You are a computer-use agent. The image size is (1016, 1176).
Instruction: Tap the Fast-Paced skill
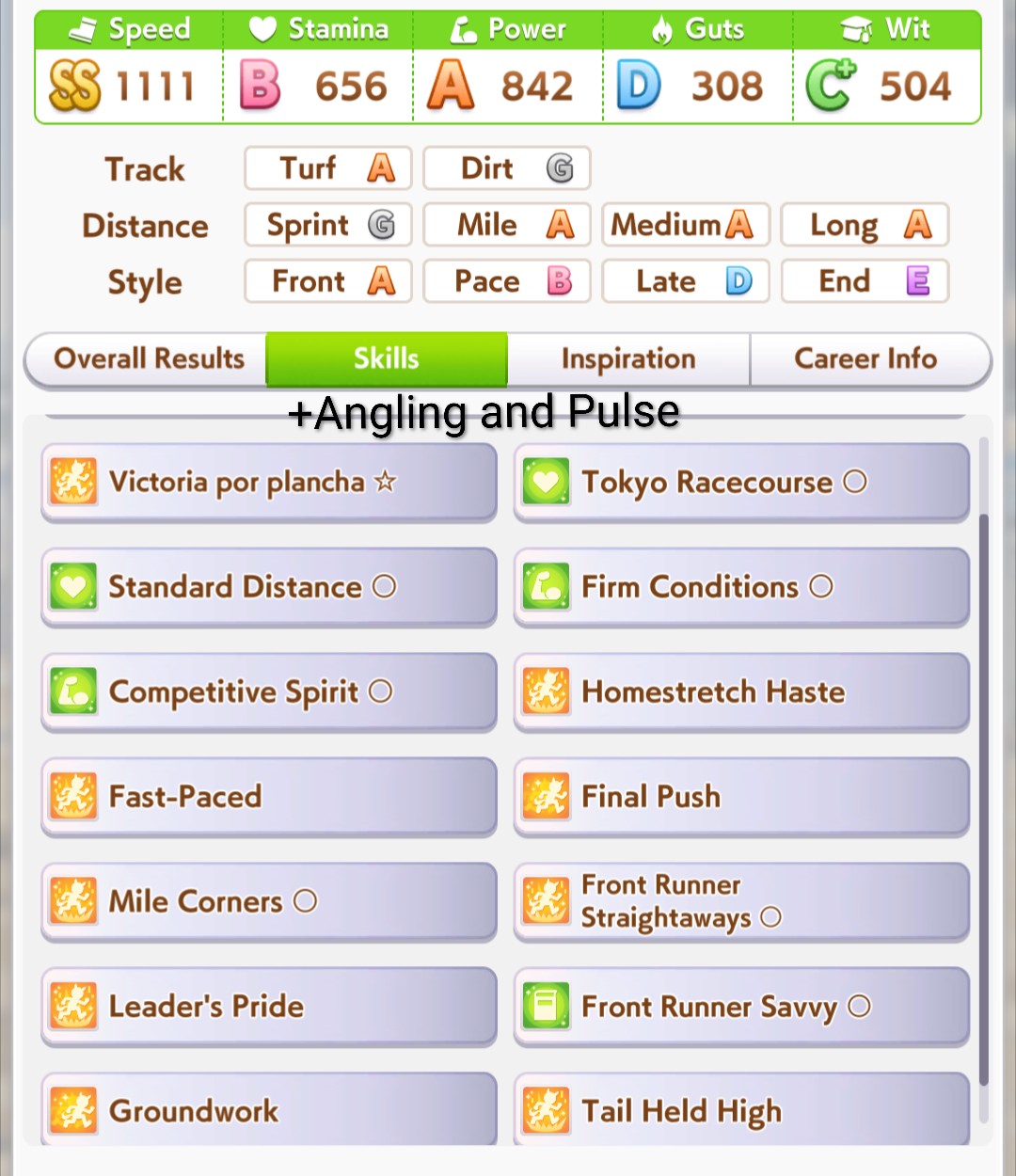pos(268,797)
